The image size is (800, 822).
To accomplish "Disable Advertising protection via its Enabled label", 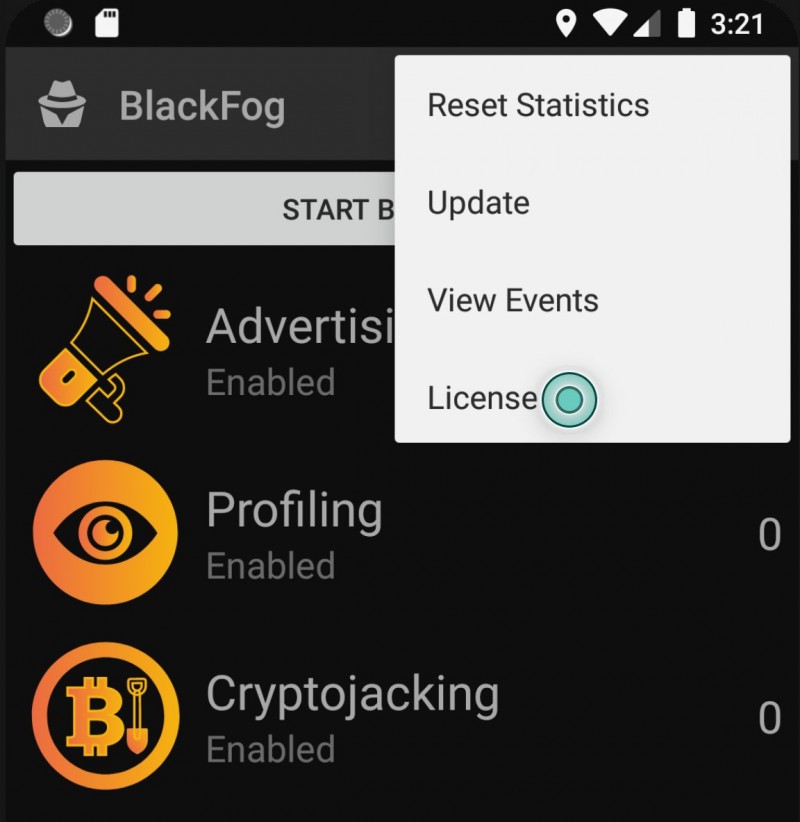I will click(270, 382).
